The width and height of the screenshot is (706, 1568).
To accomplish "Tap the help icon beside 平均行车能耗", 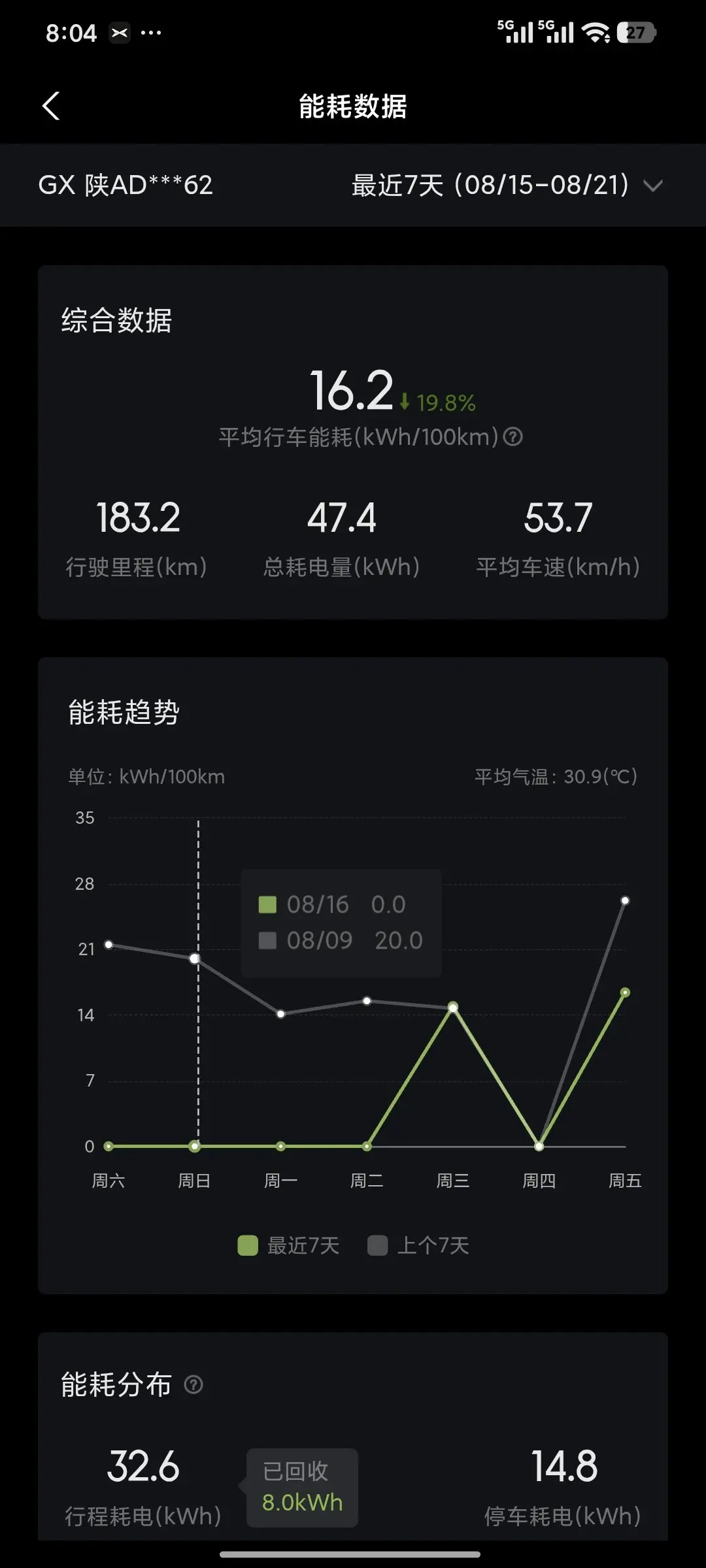I will (x=513, y=436).
